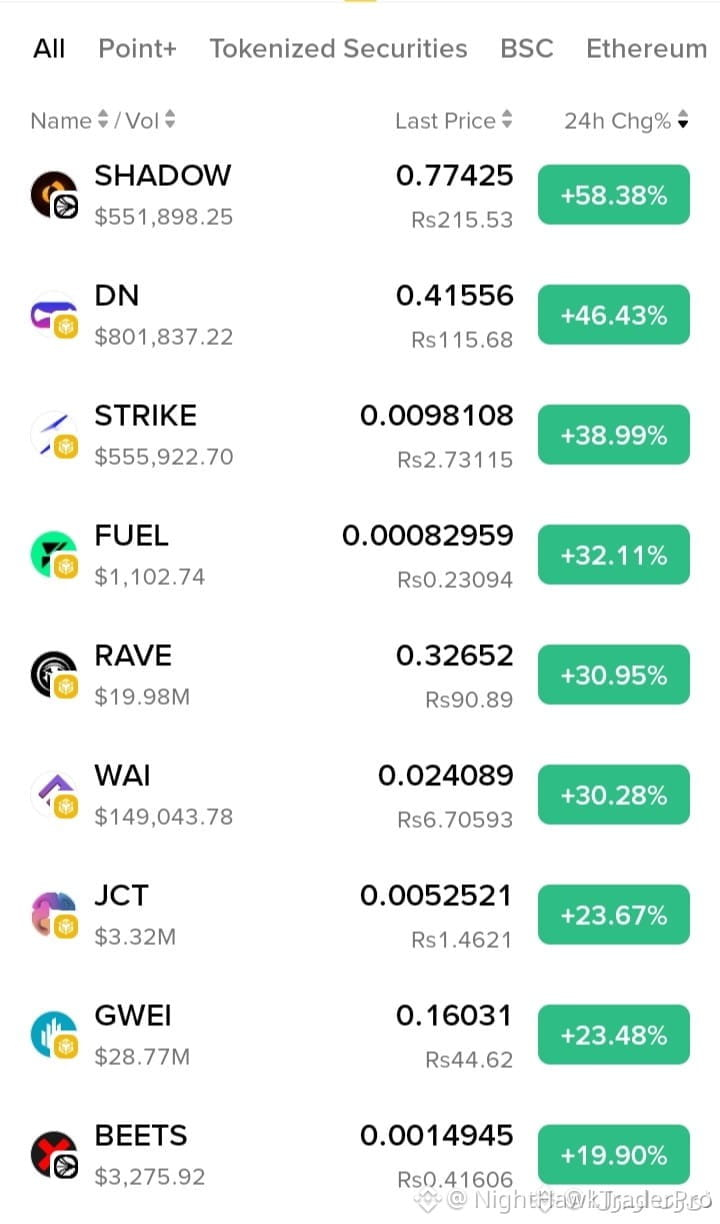Open the FUEL token row
720x1224 pixels.
(360, 555)
